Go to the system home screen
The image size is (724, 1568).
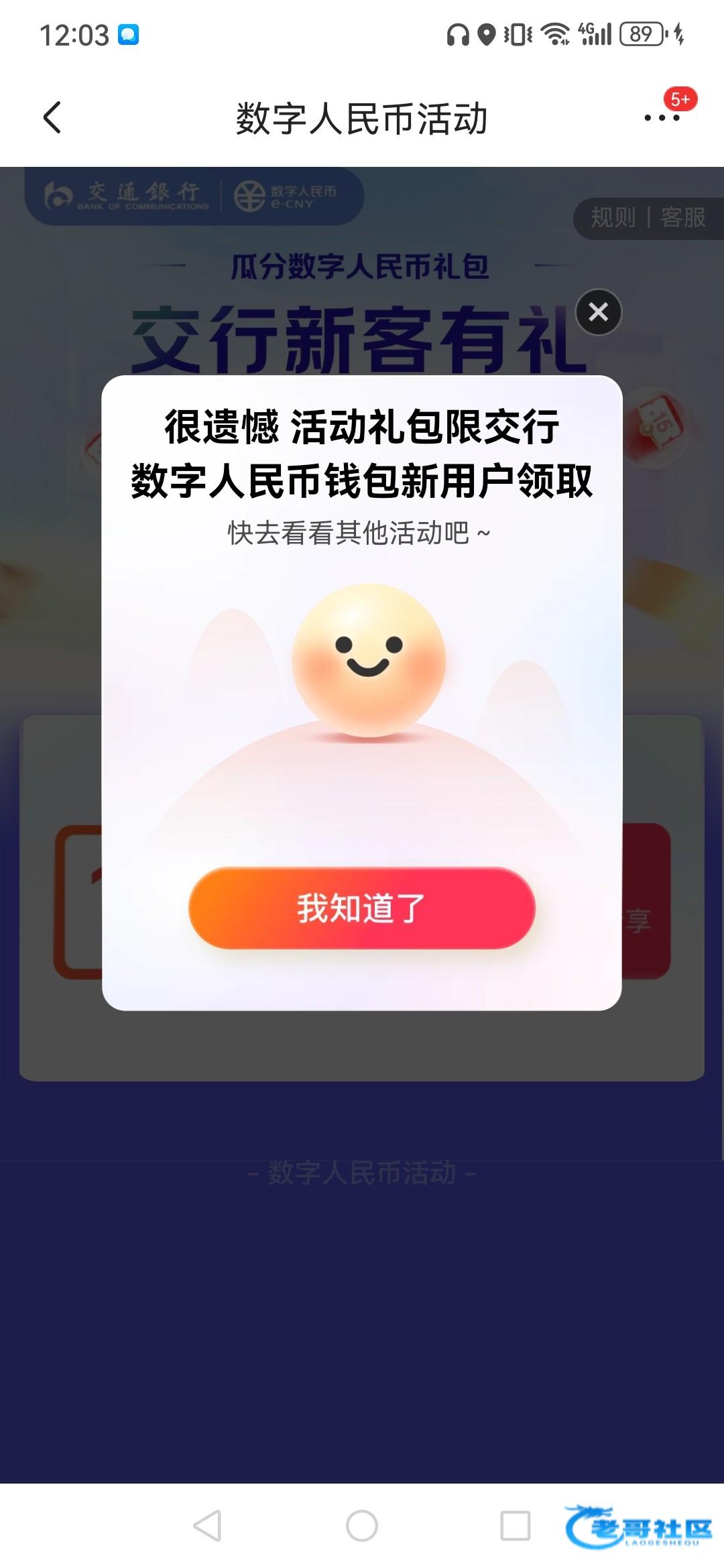pos(362,1526)
